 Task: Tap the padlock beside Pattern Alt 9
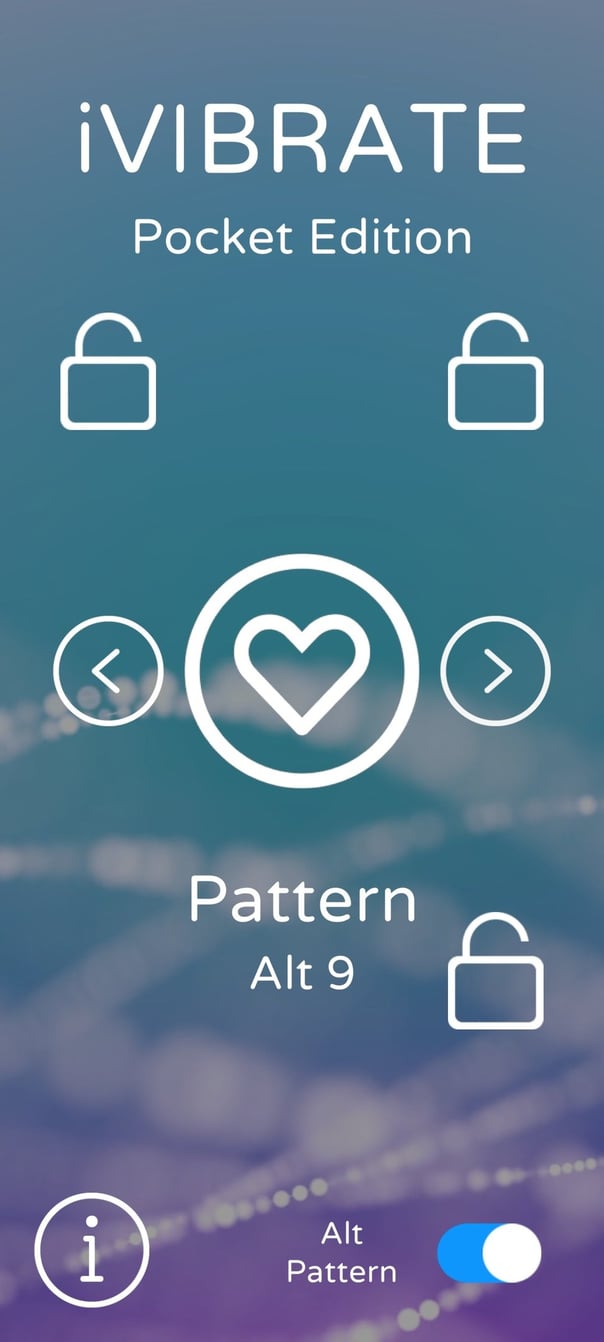(496, 971)
